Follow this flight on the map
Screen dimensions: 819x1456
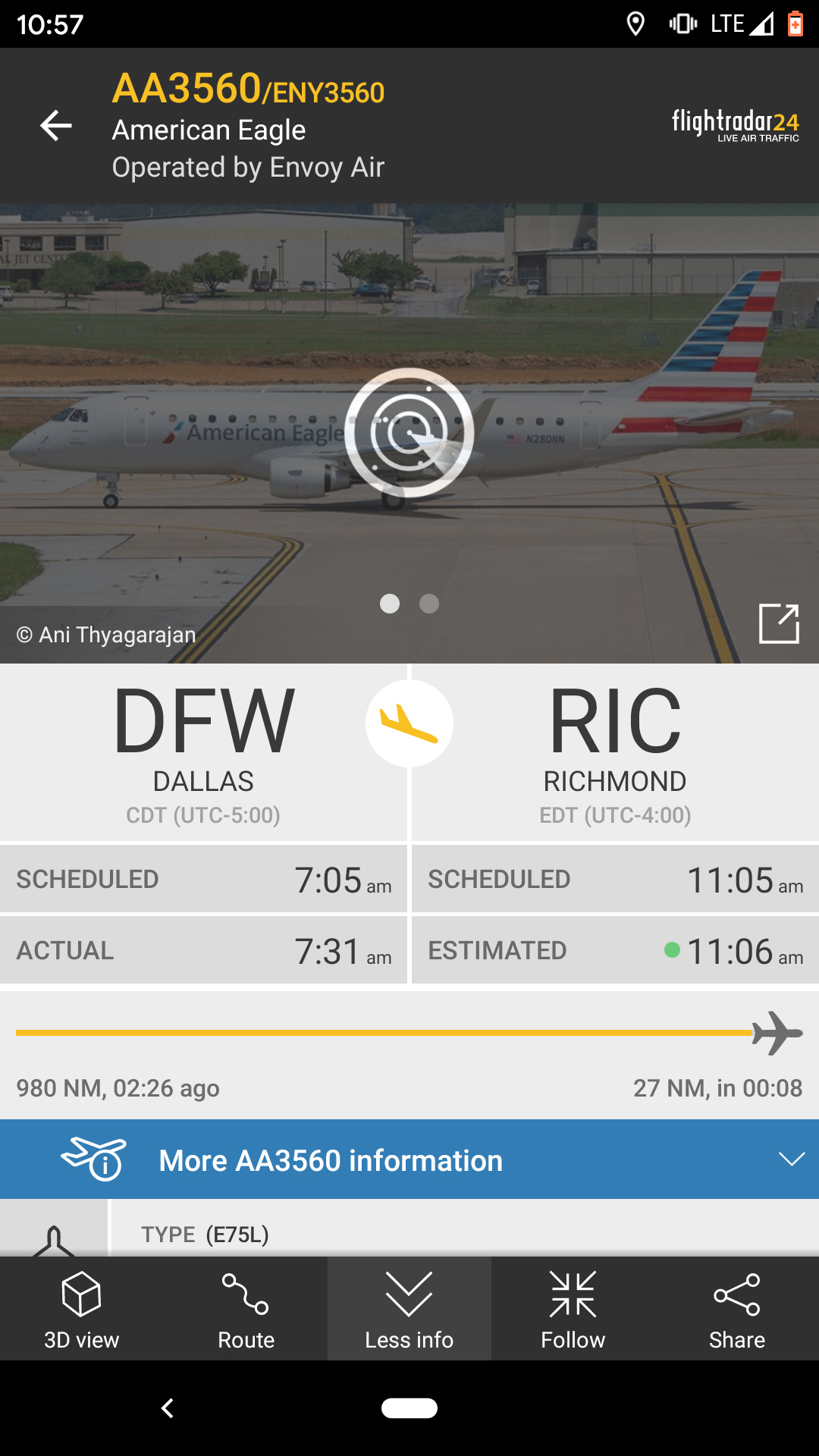point(573,1308)
